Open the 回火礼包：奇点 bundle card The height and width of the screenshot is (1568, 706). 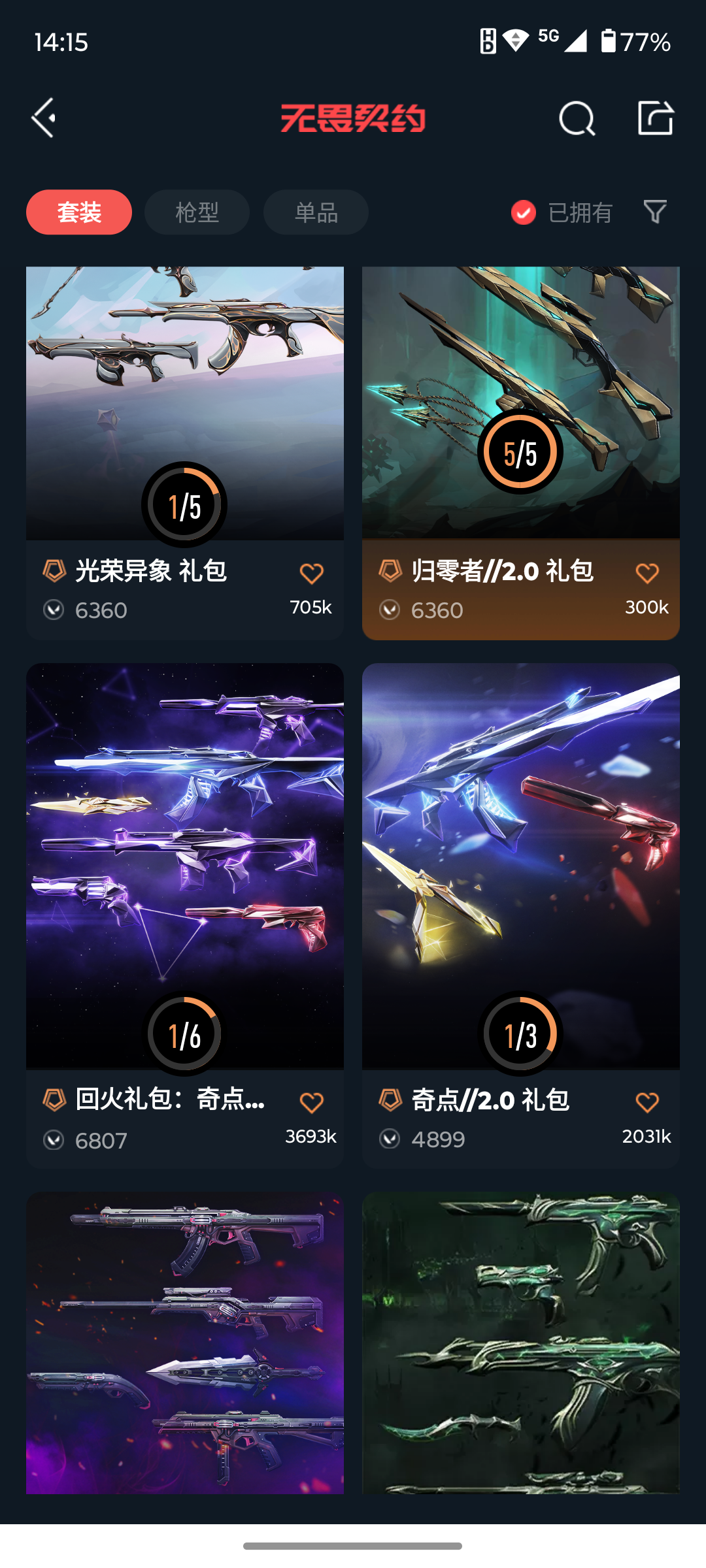pyautogui.click(x=185, y=916)
